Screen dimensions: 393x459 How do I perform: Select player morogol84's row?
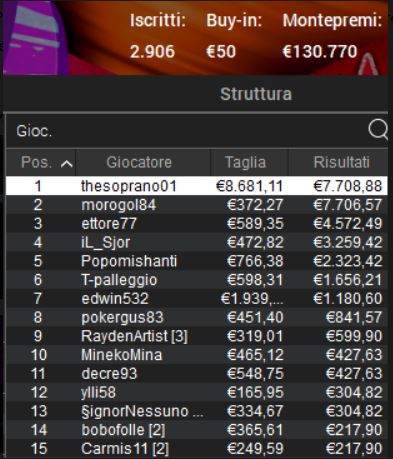[197, 204]
